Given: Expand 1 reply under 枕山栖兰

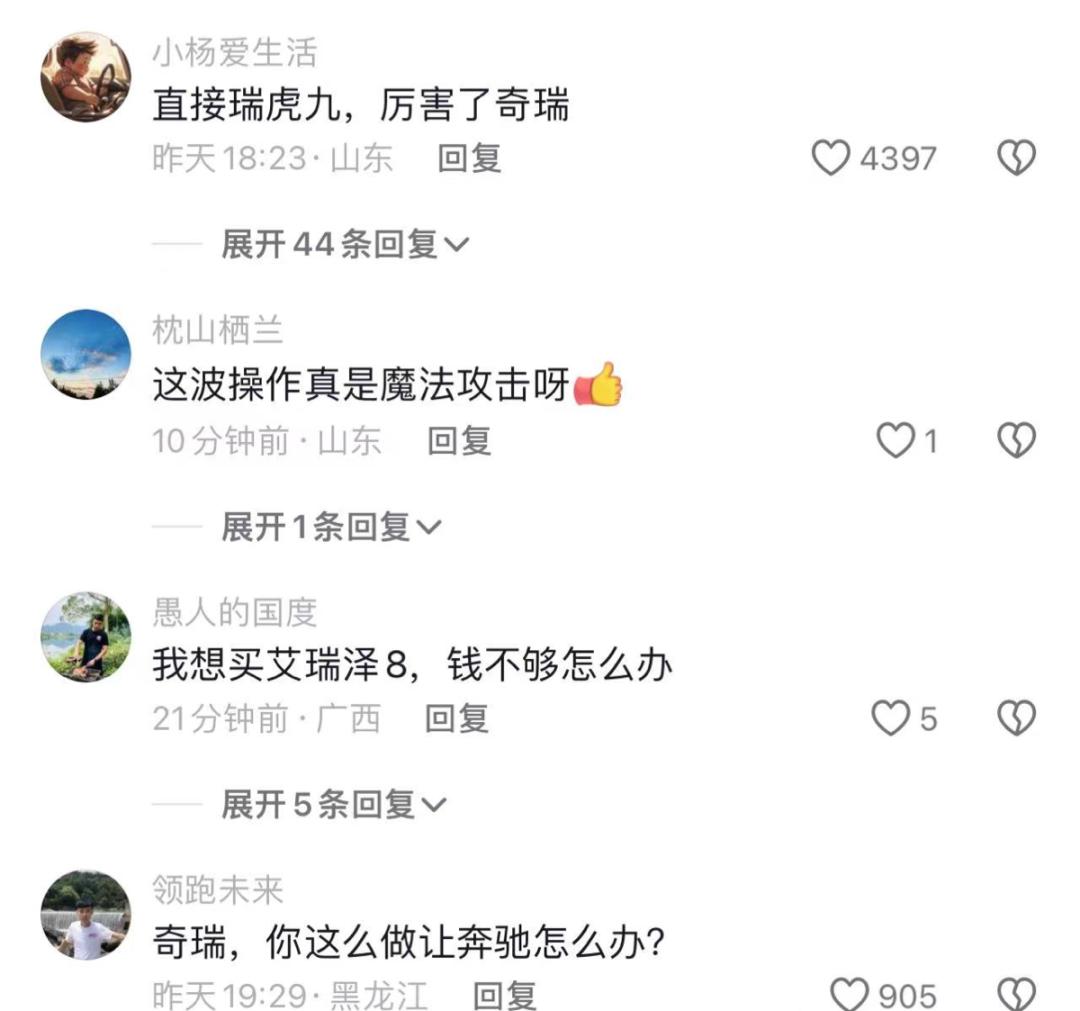Looking at the screenshot, I should 330,526.
